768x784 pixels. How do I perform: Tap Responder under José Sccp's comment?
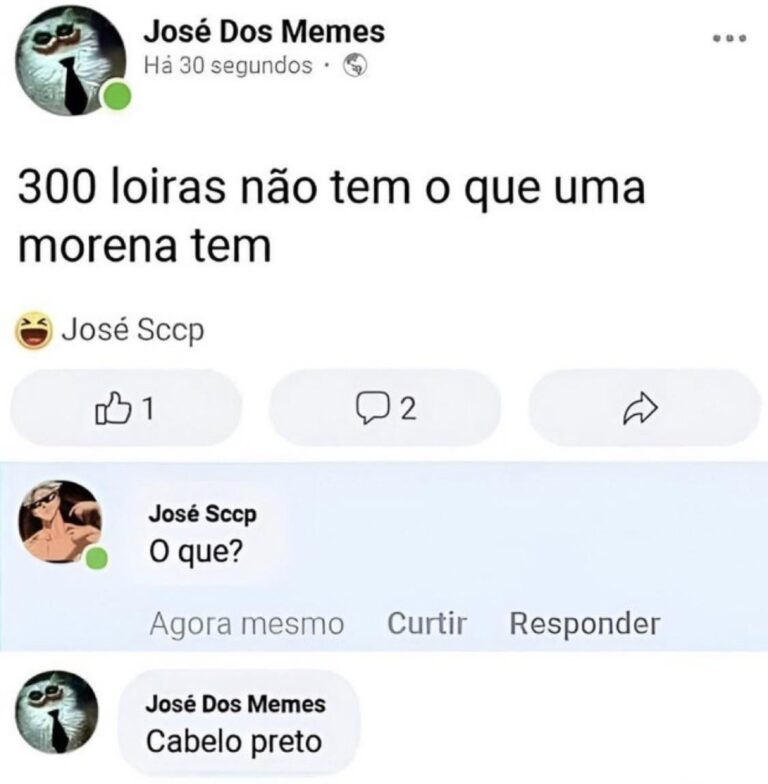pyautogui.click(x=584, y=624)
